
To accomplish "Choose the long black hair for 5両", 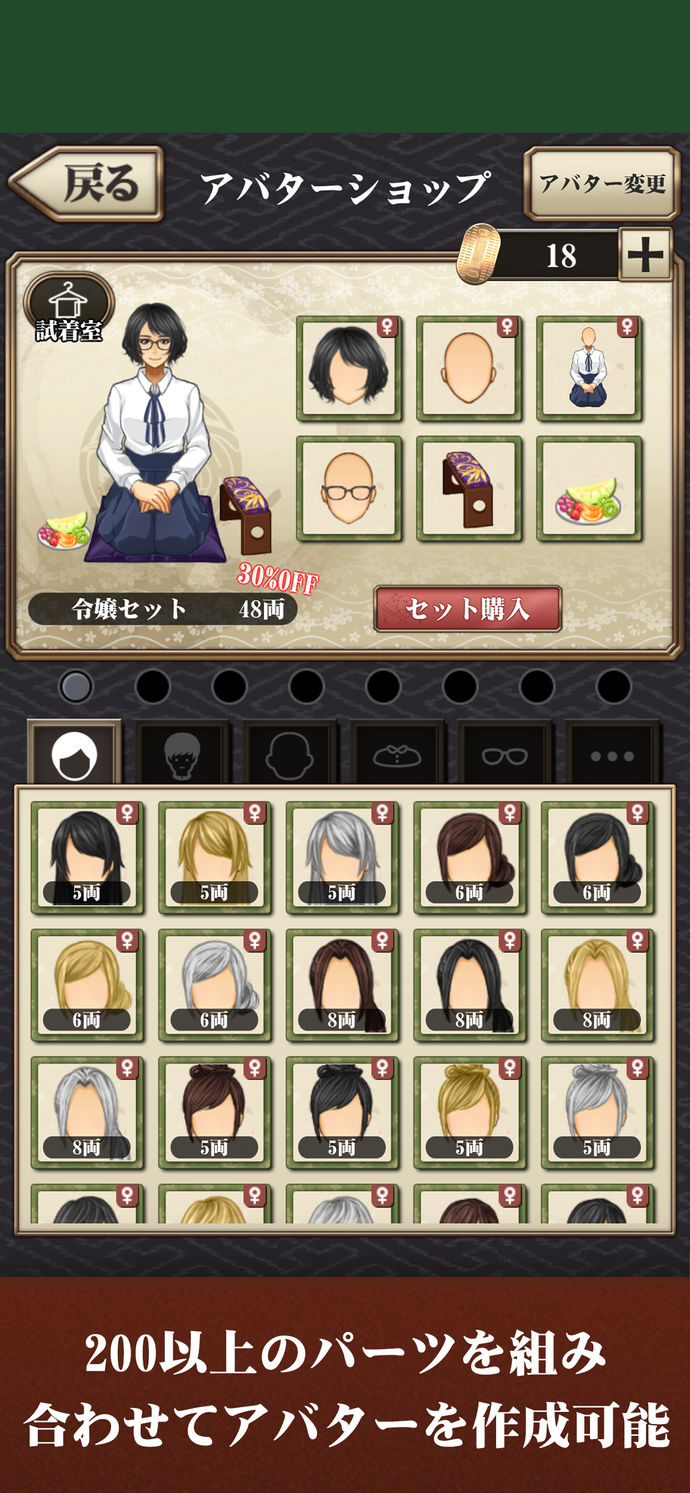I will coord(87,856).
